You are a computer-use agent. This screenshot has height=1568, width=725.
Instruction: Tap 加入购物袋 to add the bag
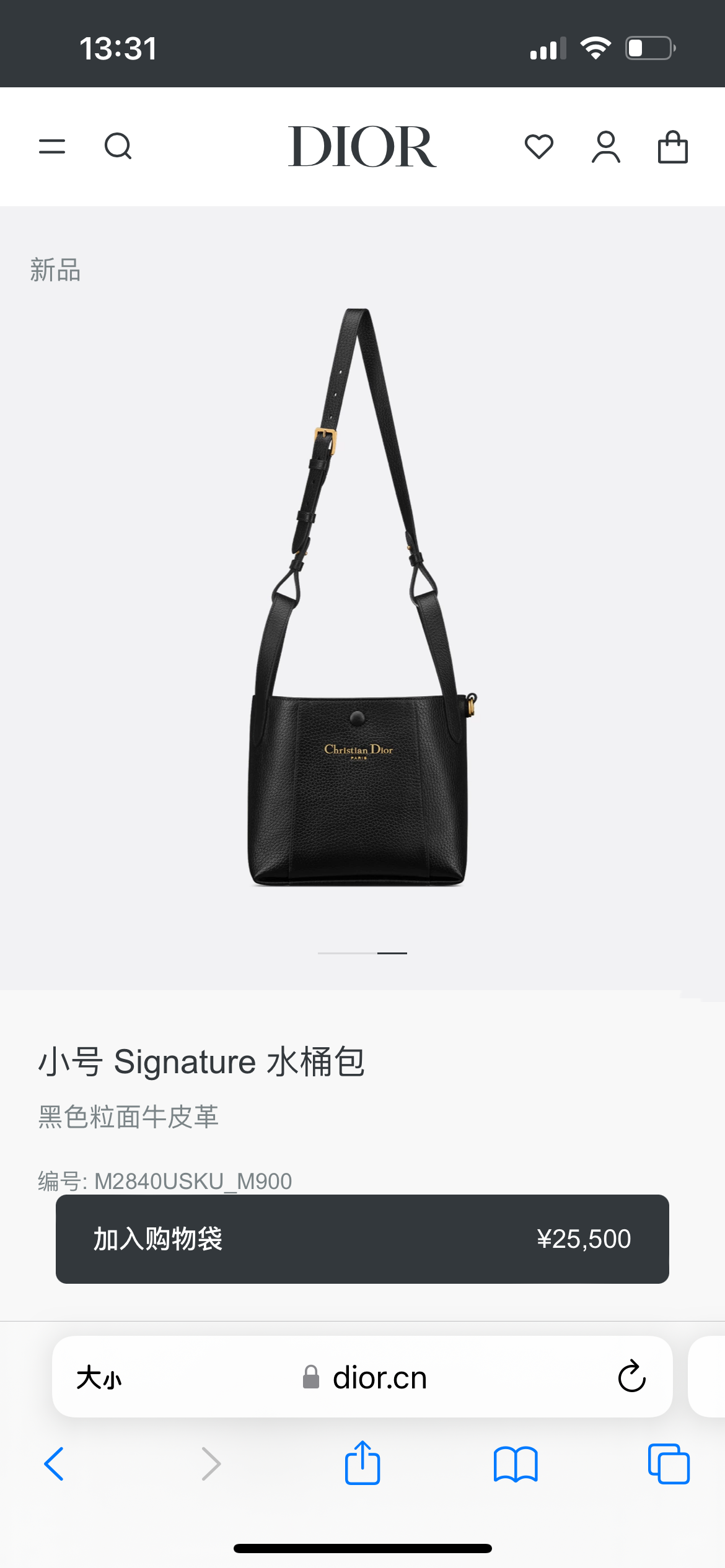point(362,1239)
